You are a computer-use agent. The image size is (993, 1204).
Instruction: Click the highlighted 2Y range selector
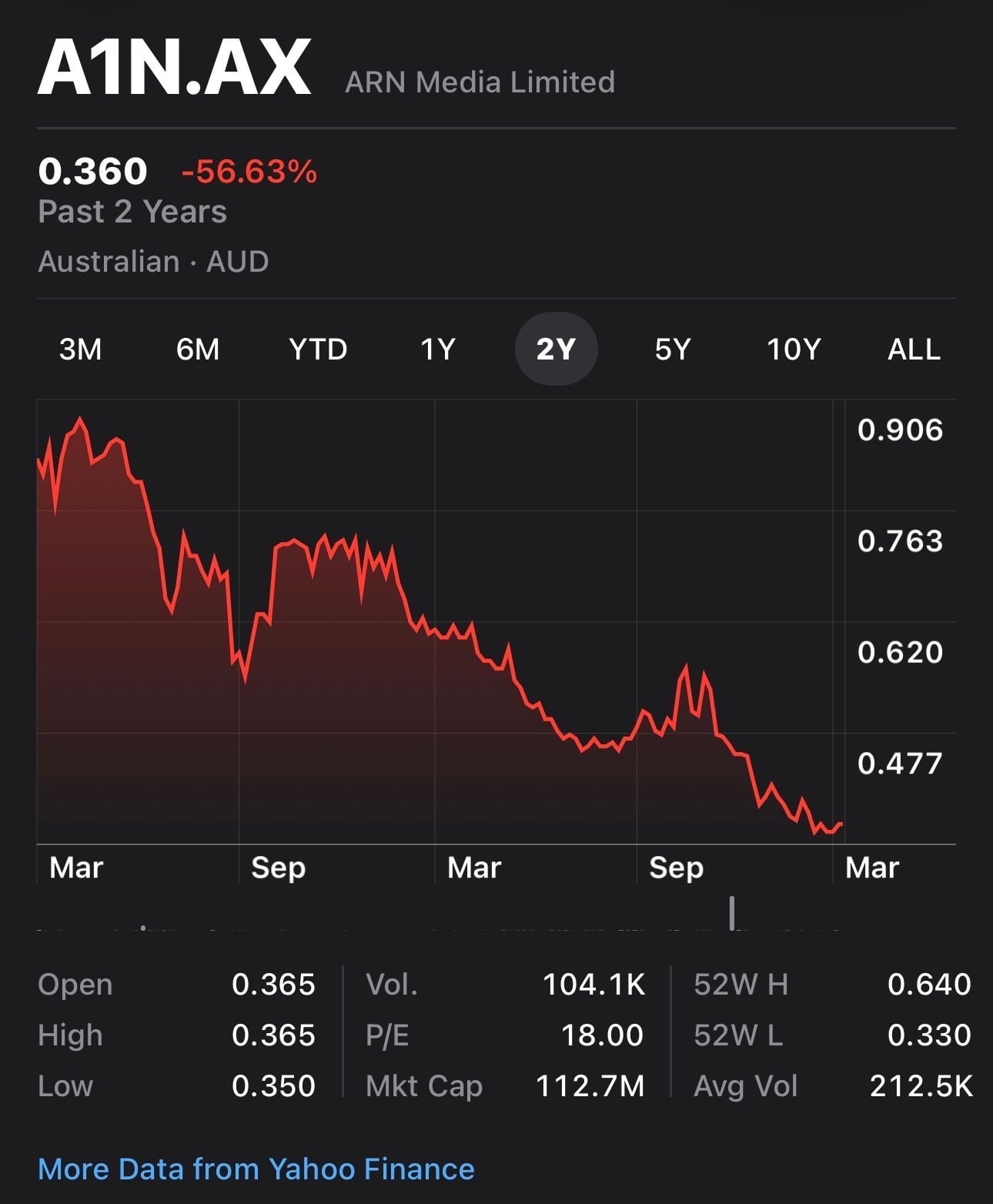(x=557, y=349)
